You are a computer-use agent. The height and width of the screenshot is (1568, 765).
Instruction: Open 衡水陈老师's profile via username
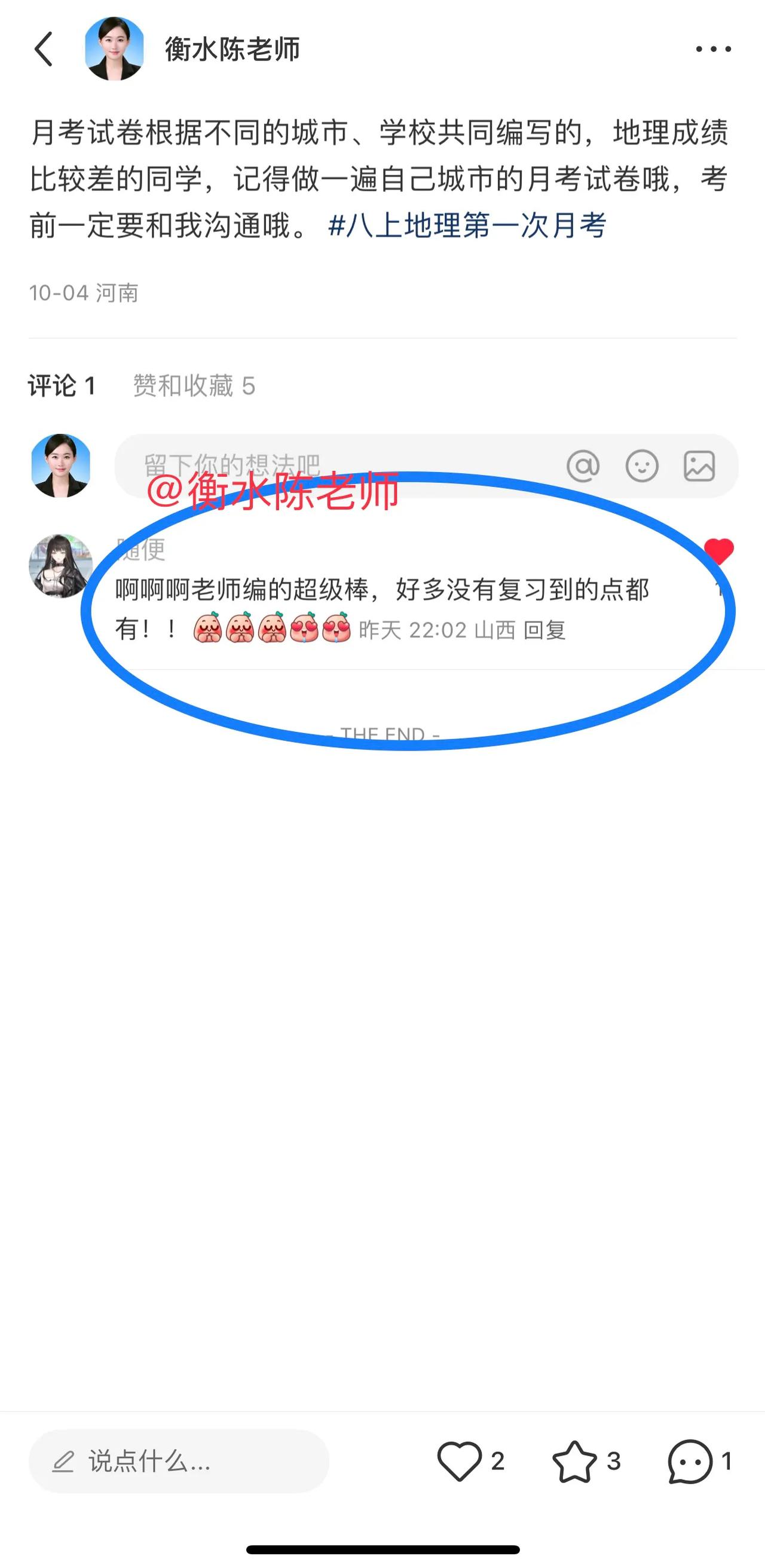233,48
